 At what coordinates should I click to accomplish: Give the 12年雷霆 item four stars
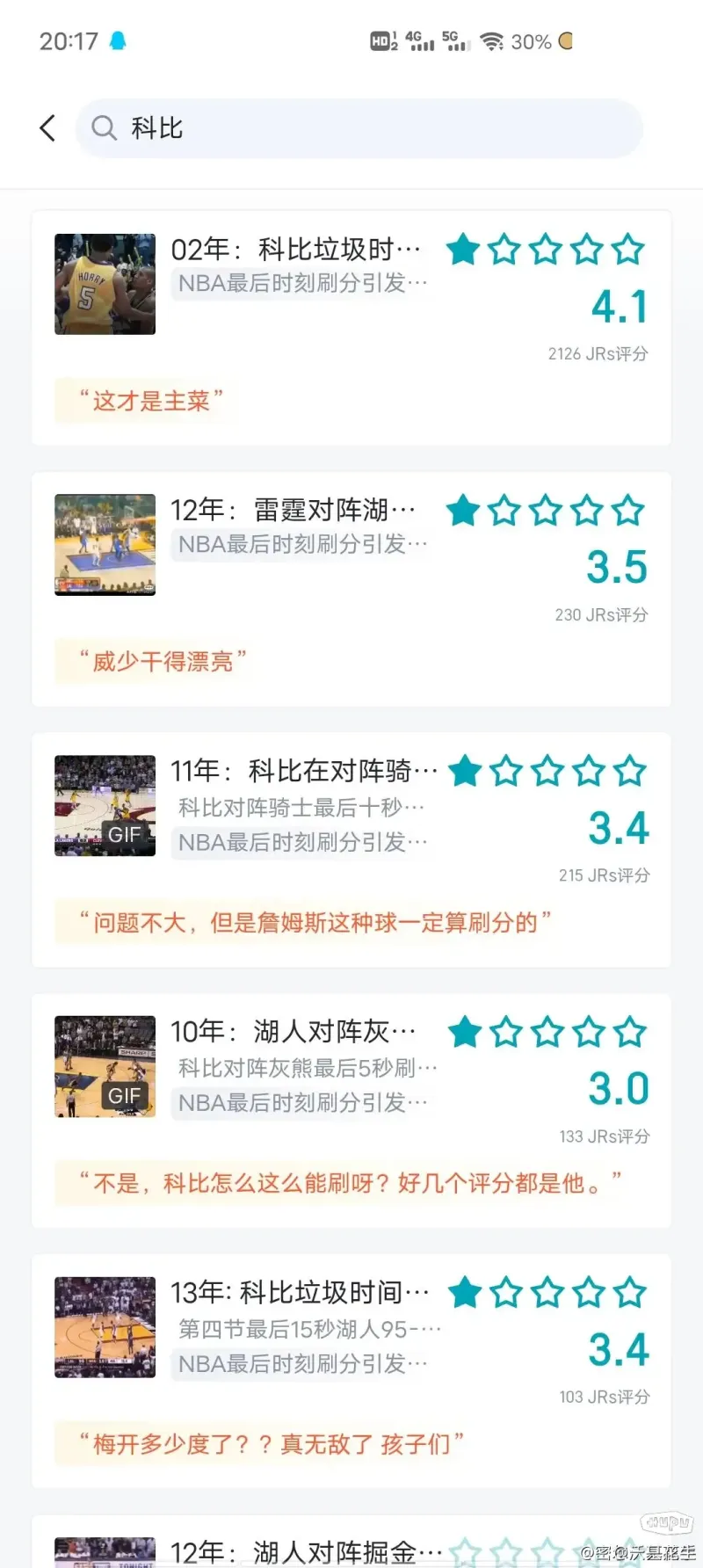(587, 511)
